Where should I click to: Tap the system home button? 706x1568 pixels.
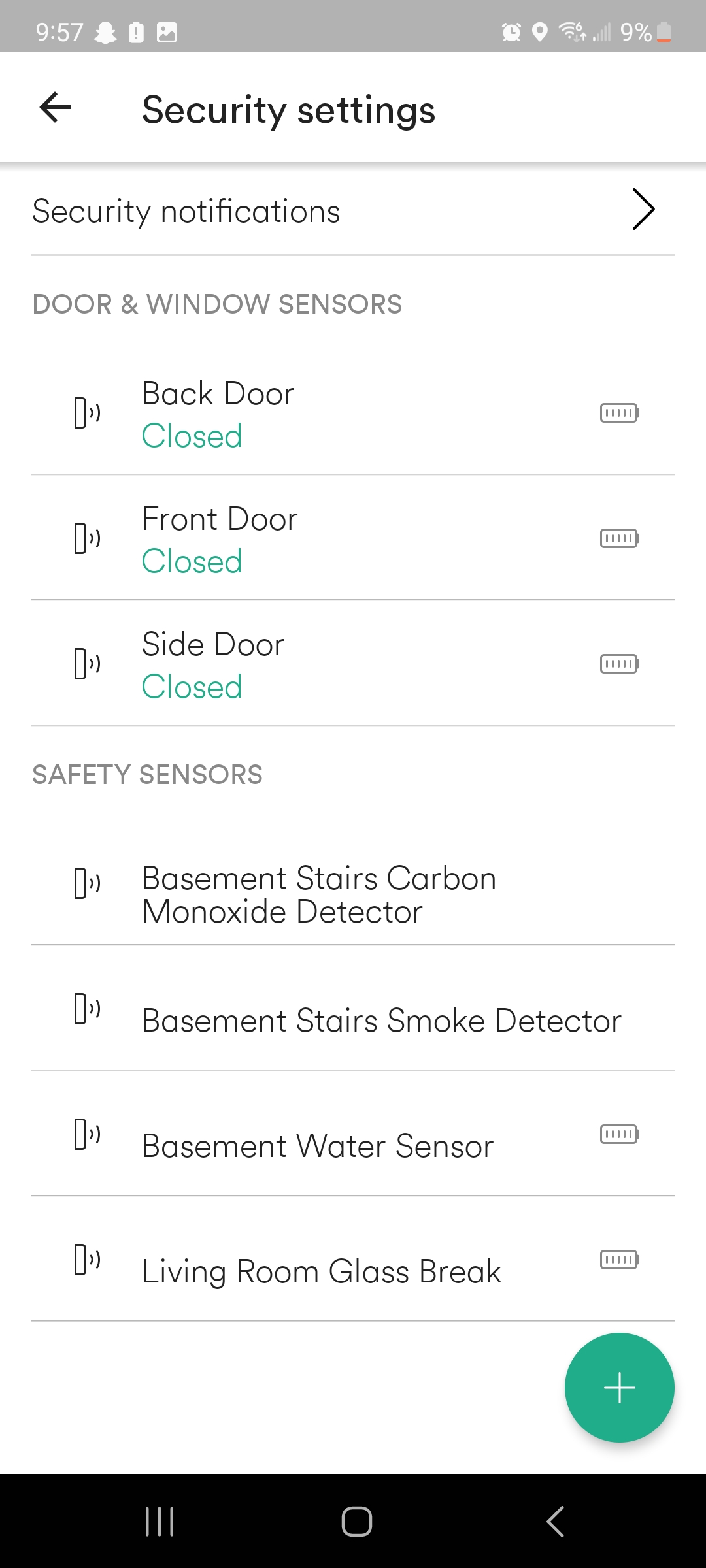(x=356, y=1522)
